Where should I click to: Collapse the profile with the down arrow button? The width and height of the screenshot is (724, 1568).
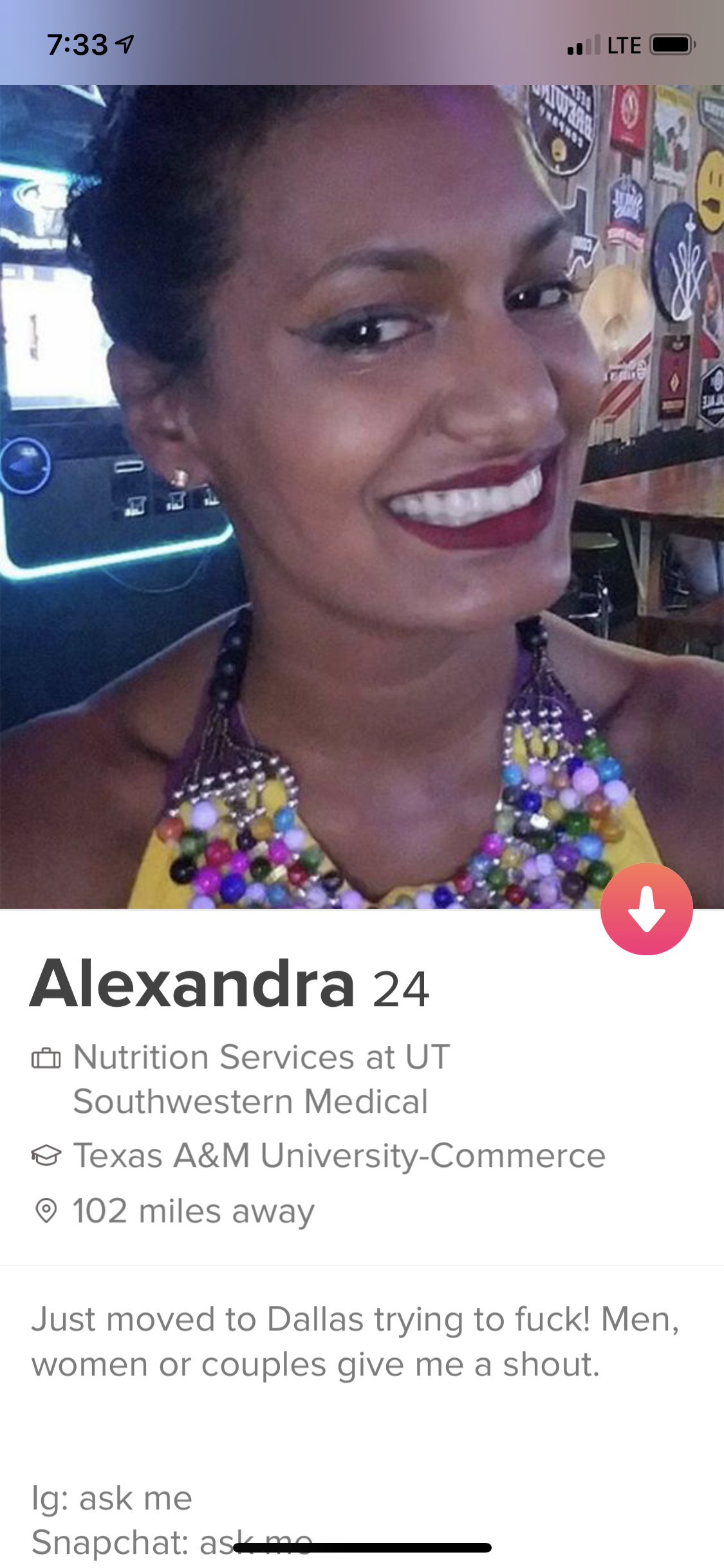click(x=646, y=909)
